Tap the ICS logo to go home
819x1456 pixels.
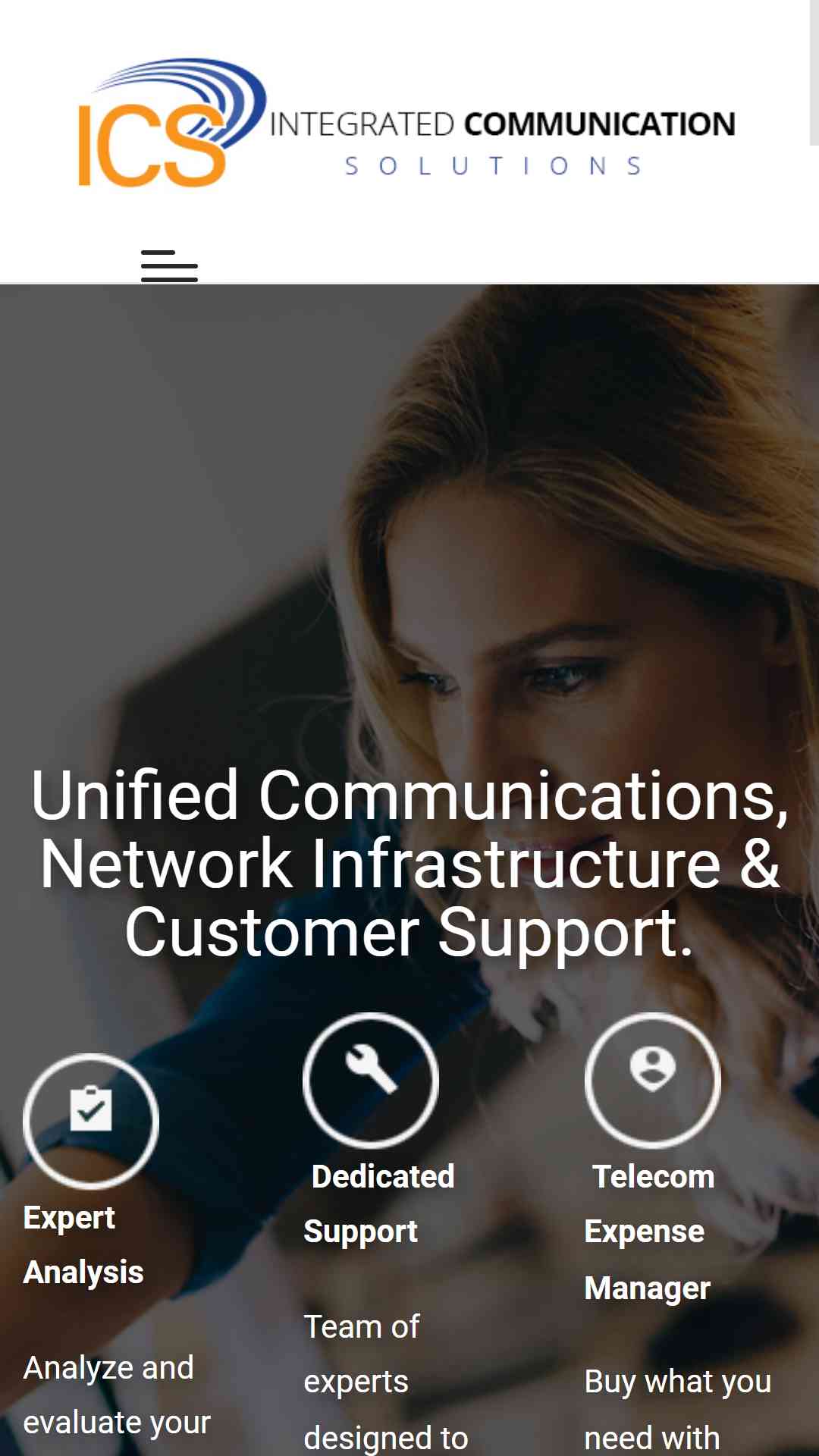[x=406, y=123]
